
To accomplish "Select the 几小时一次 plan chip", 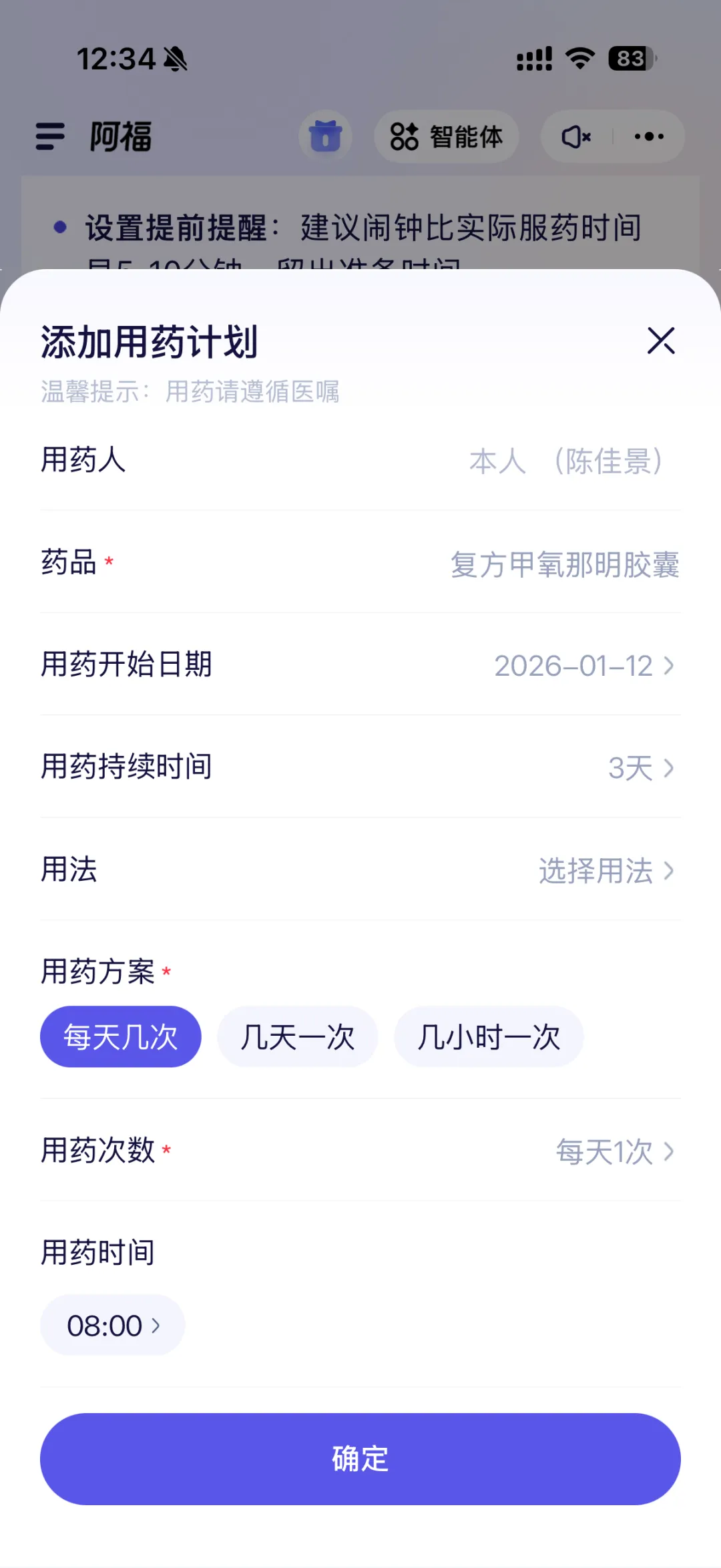I will click(x=489, y=1037).
